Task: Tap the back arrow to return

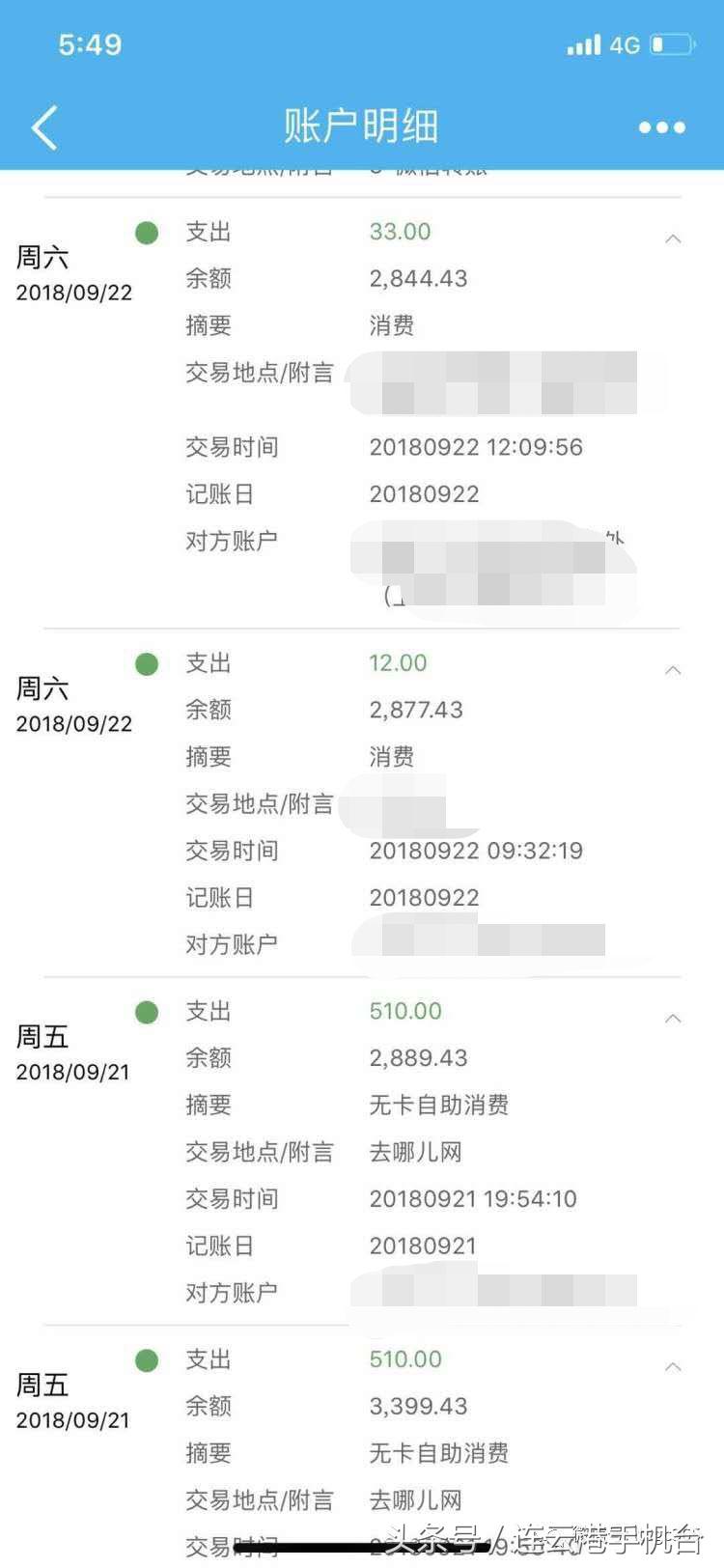Action: (x=43, y=126)
